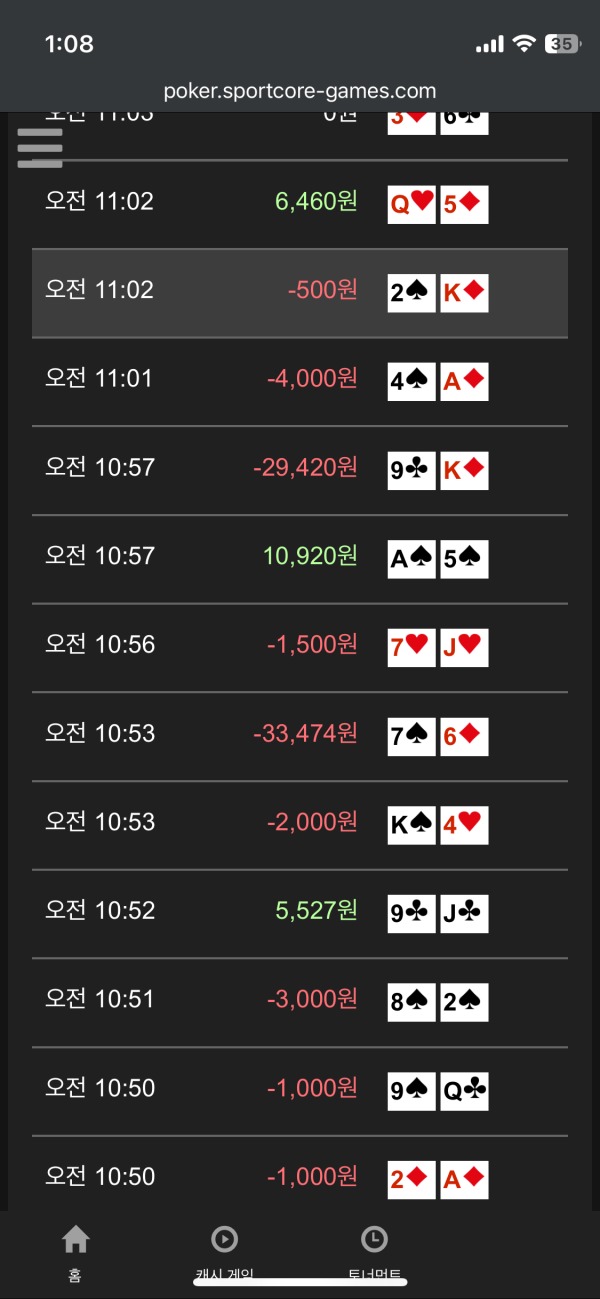Screen dimensions: 600x1299
Task: Open the -2,000원 hand row
Action: pos(300,824)
